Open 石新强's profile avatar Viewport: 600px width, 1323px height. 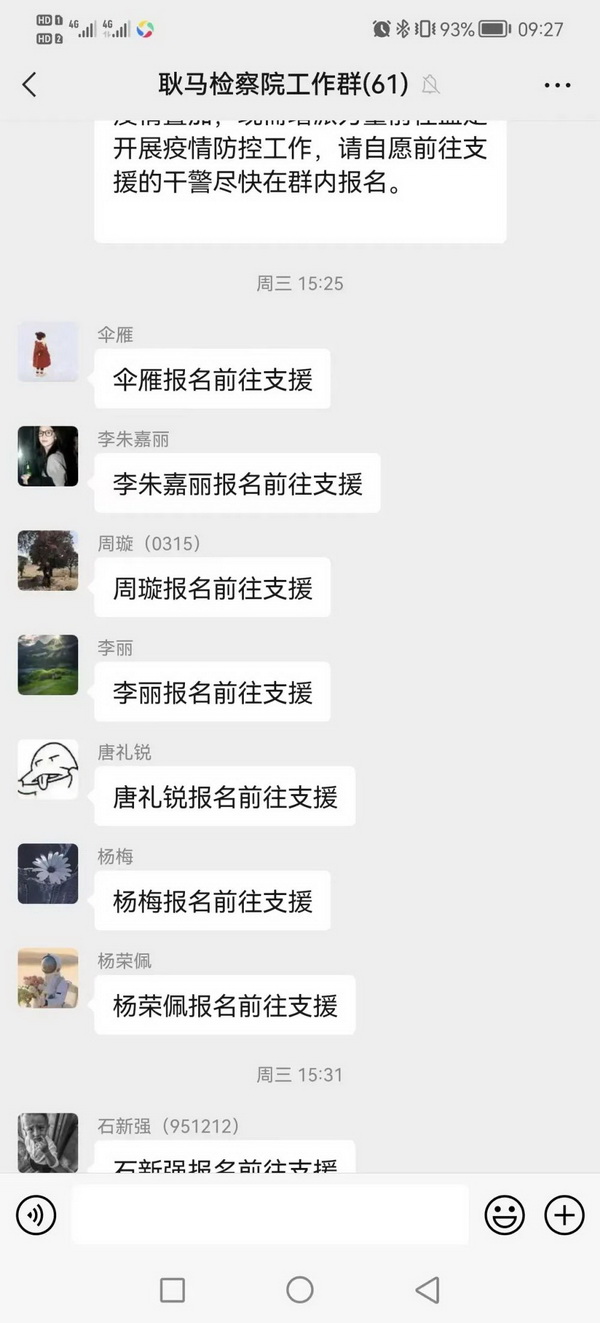click(48, 1143)
